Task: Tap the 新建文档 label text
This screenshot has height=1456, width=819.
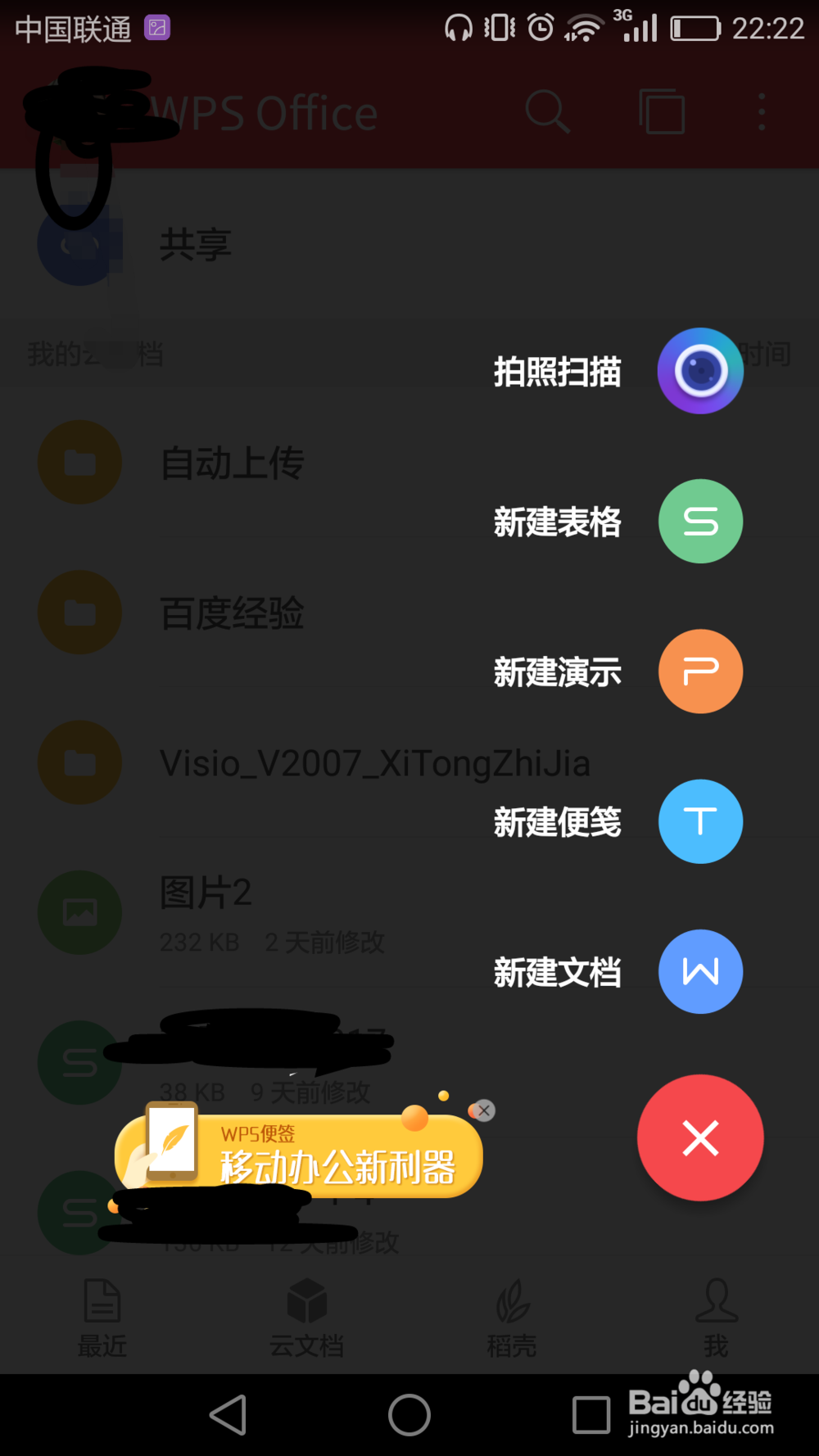Action: coord(557,971)
